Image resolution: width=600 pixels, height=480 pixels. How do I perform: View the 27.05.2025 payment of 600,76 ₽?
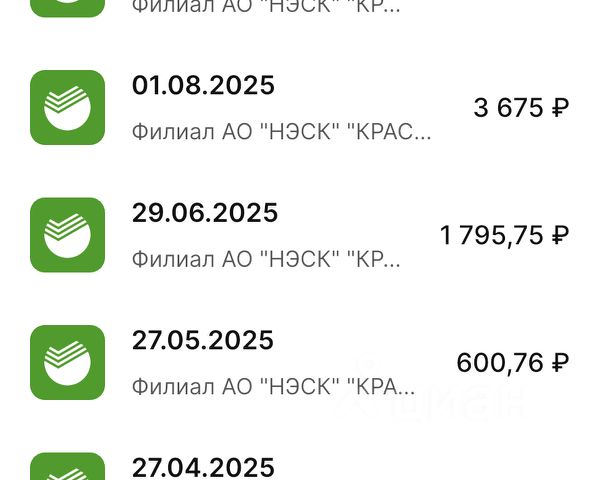pyautogui.click(x=300, y=362)
